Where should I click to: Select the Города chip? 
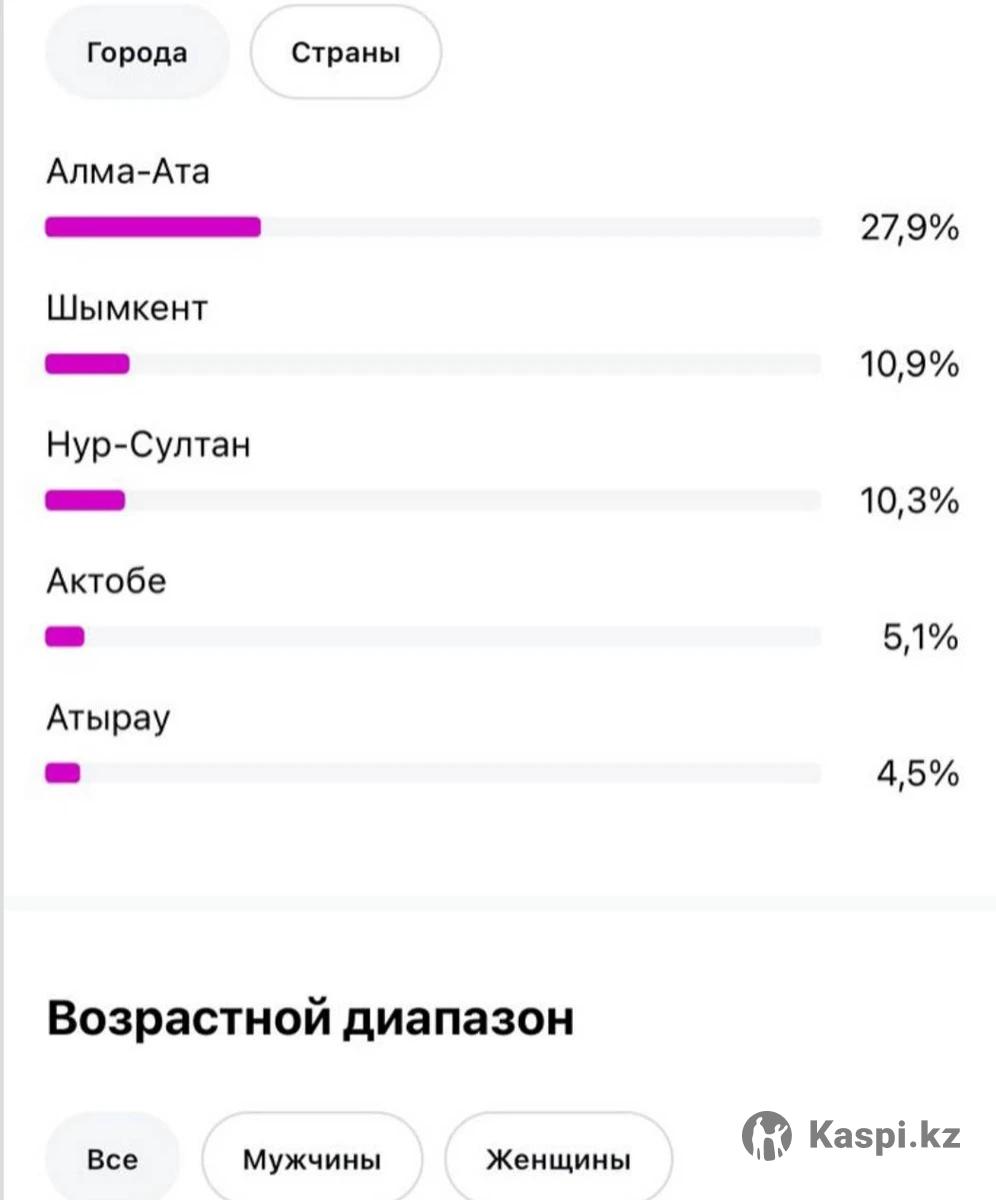point(137,52)
